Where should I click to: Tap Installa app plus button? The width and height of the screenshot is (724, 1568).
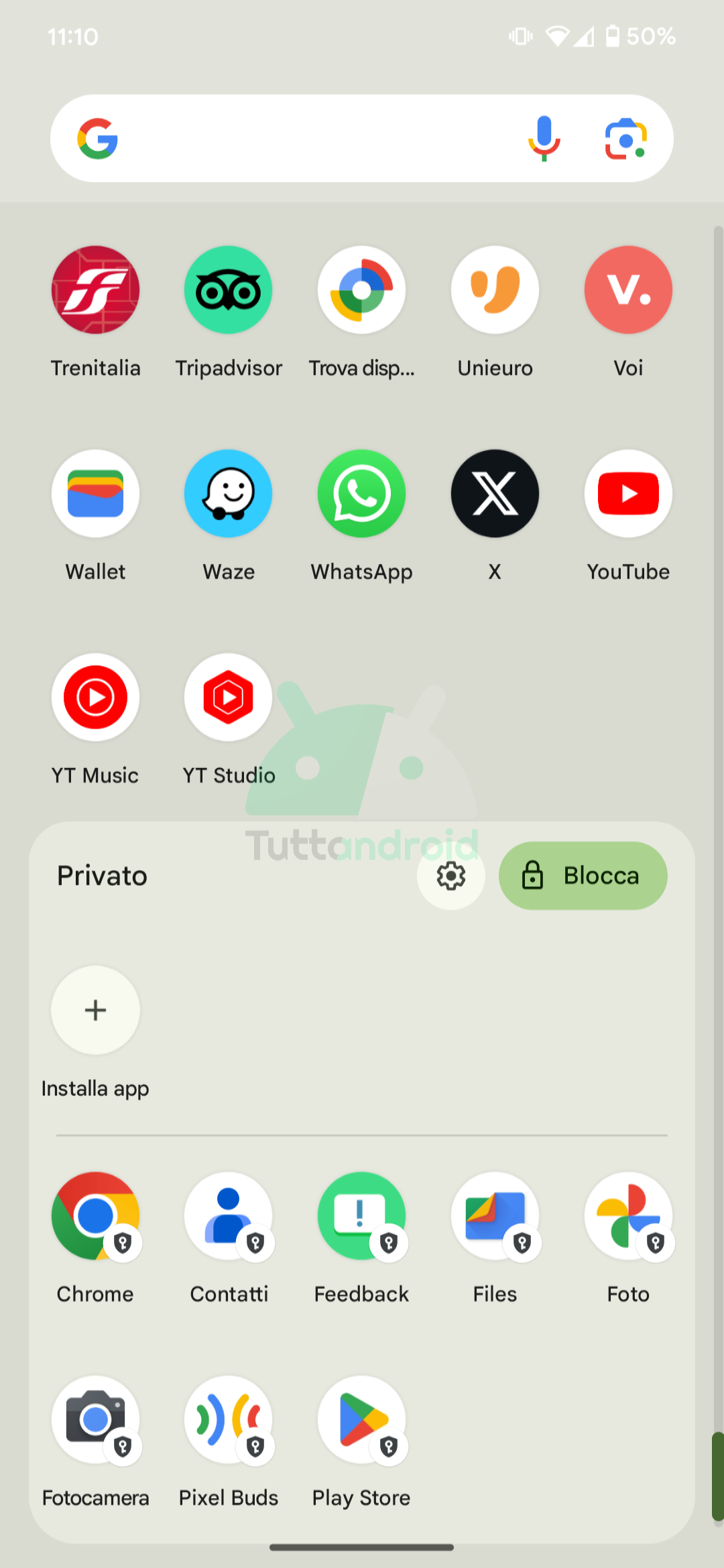tap(95, 1010)
